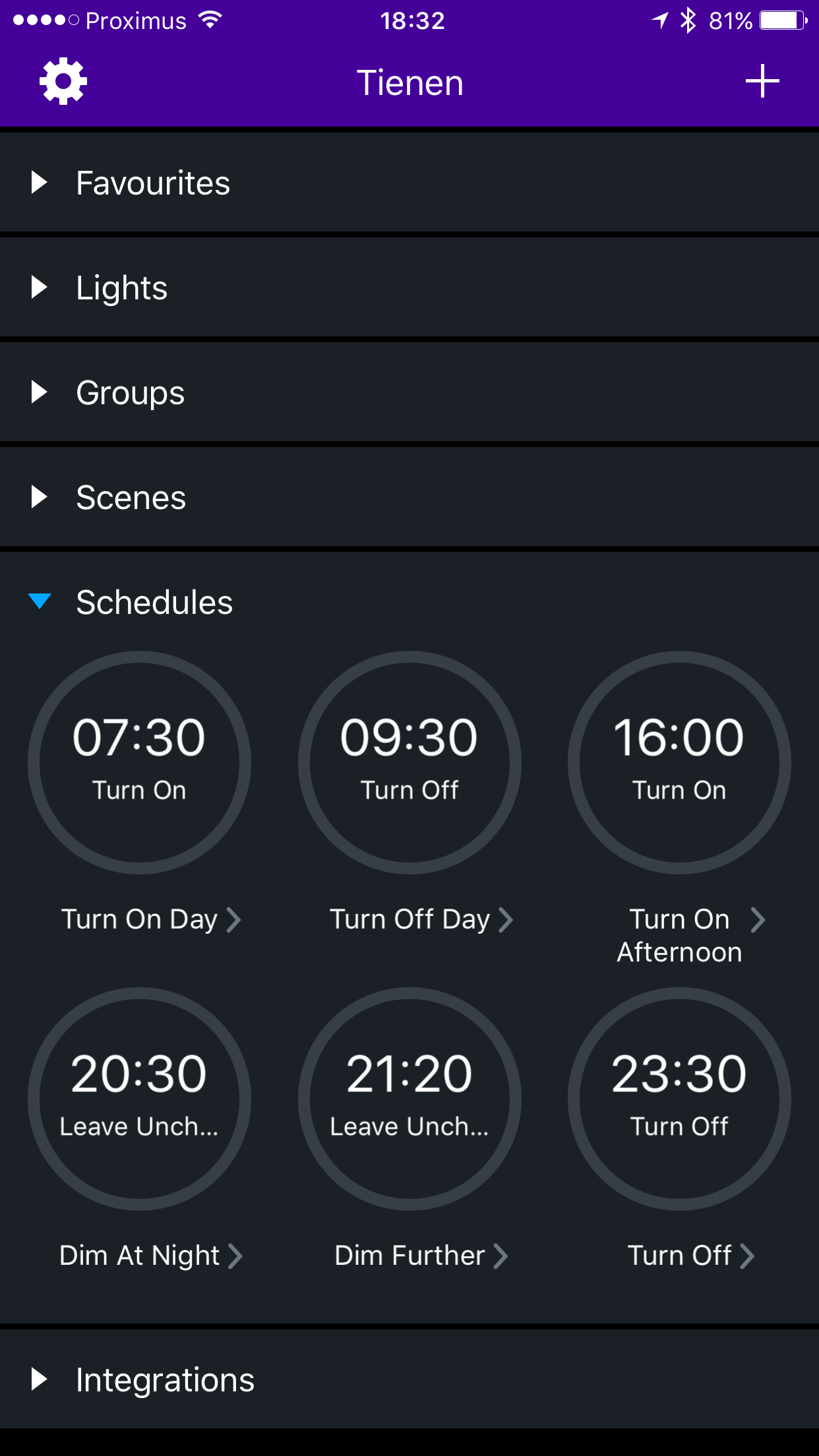Expand the Favourites section
The height and width of the screenshot is (1456, 819).
pos(153,183)
